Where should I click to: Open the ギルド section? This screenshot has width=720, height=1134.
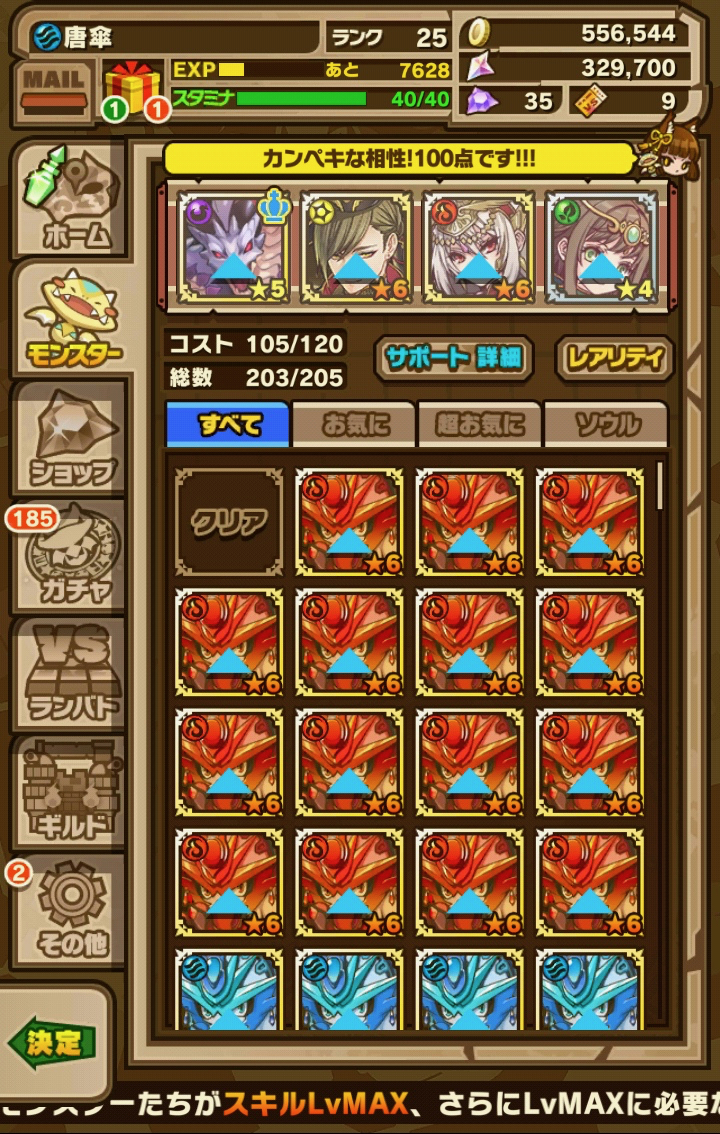click(x=69, y=793)
